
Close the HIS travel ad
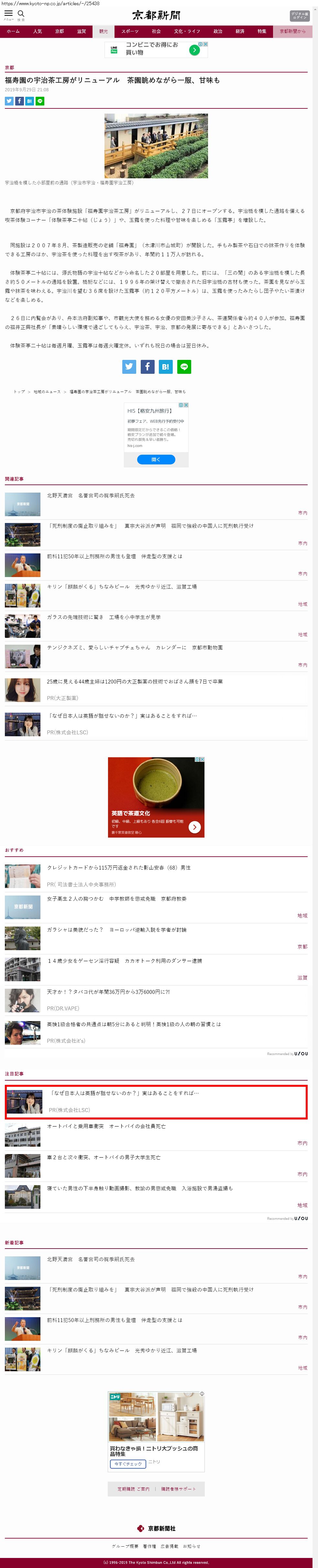(x=187, y=405)
